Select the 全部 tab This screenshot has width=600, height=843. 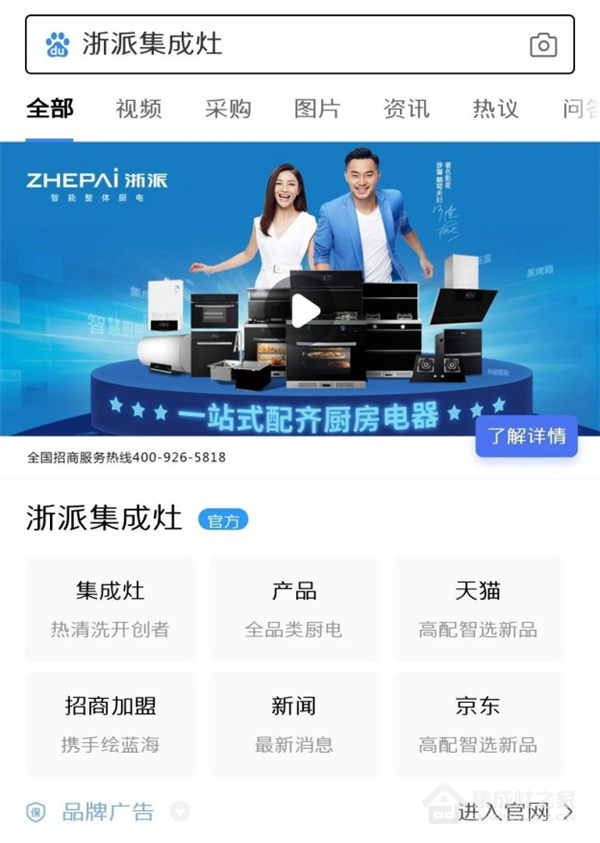click(49, 109)
